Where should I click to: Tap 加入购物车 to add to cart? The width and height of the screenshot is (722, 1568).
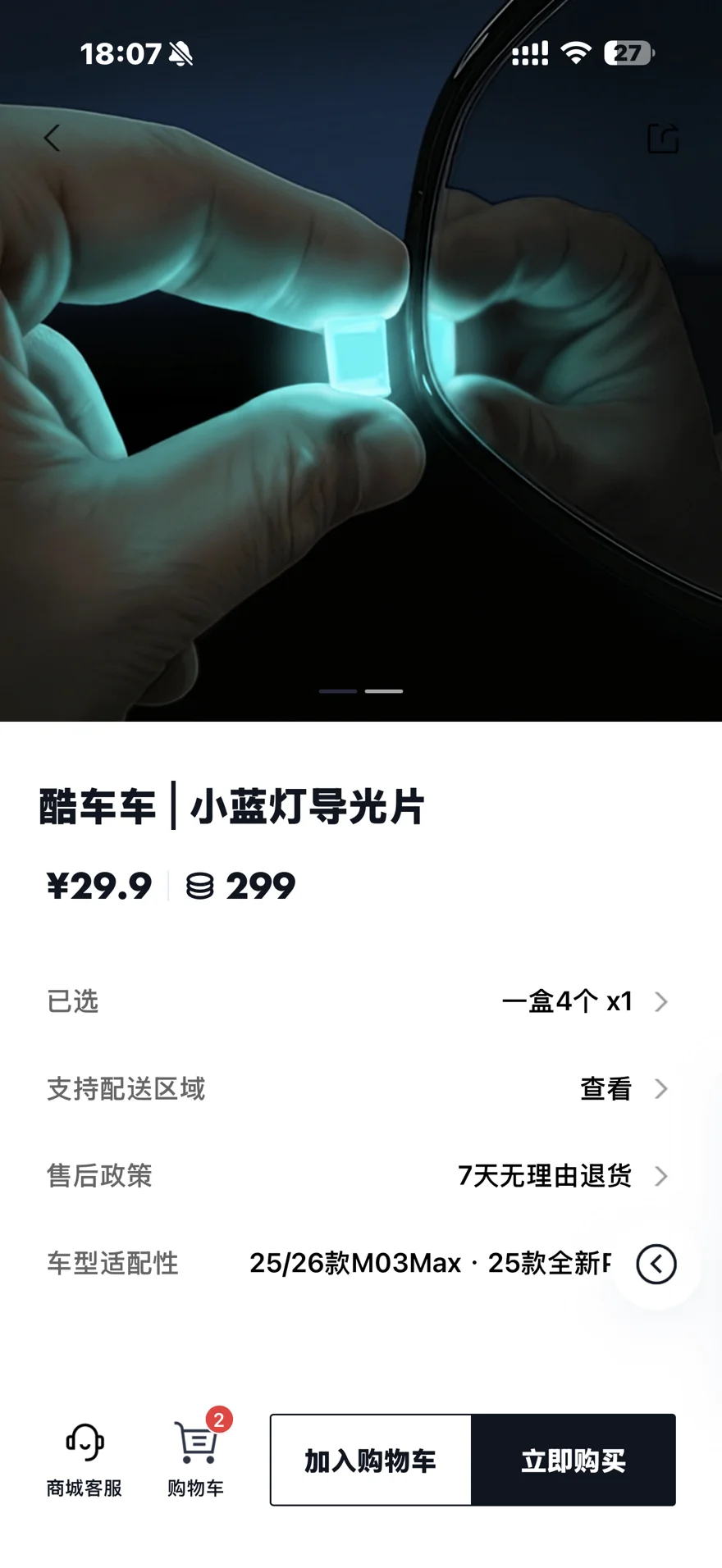(x=371, y=1460)
